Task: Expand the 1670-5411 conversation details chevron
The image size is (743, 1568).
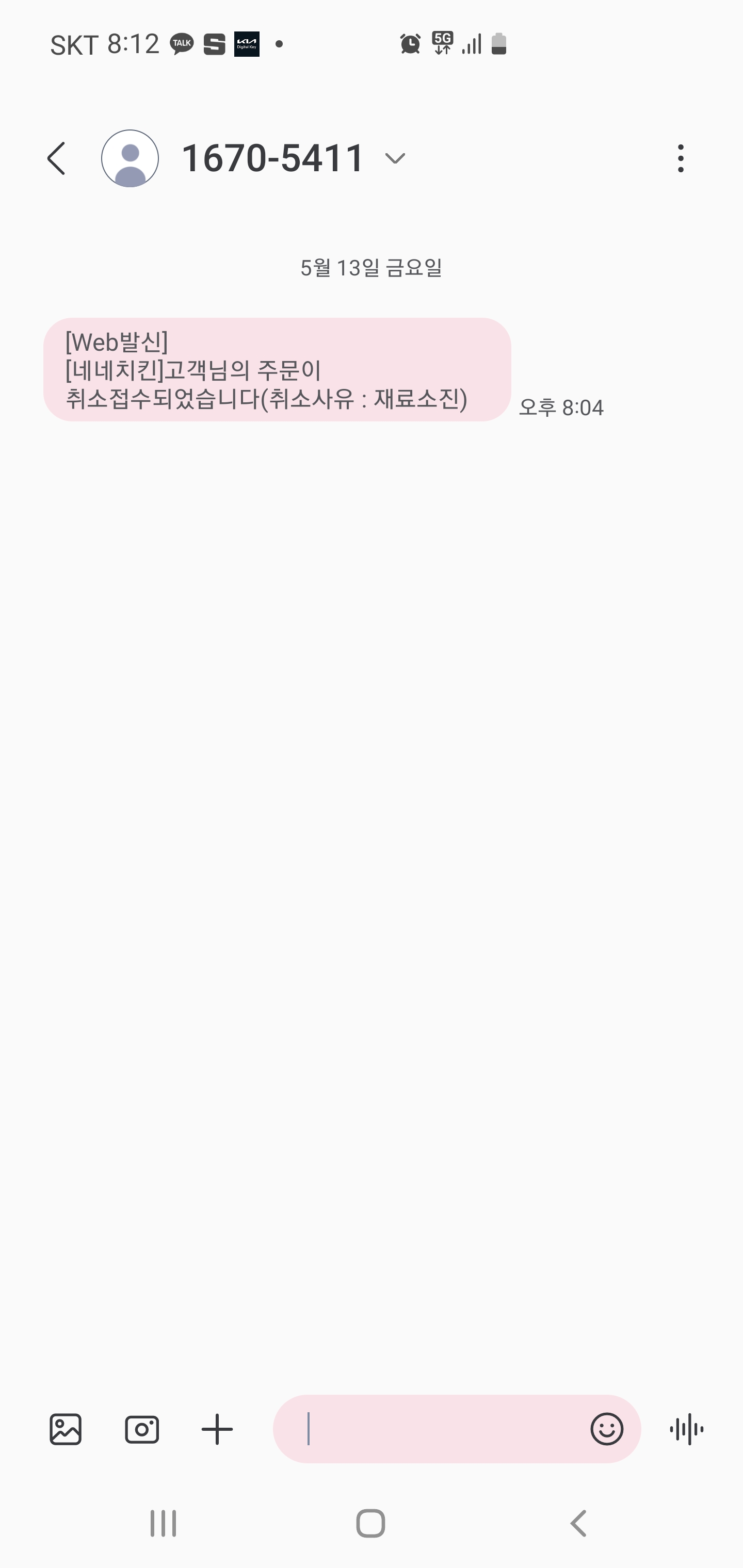Action: [395, 159]
